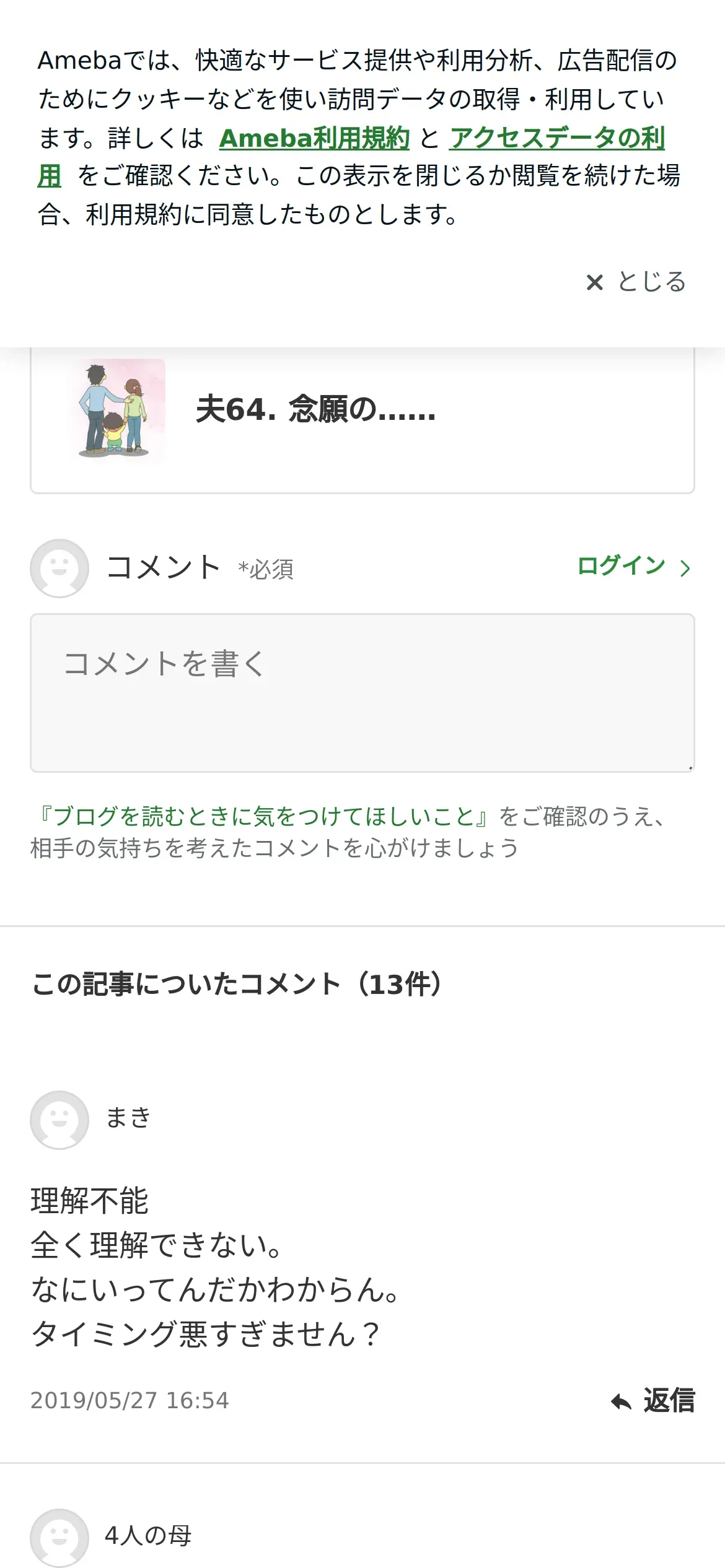Open 『ブログを読むときに気をつけてほしいこと』 guideline link
Screen dimensions: 725x1568
tap(264, 816)
